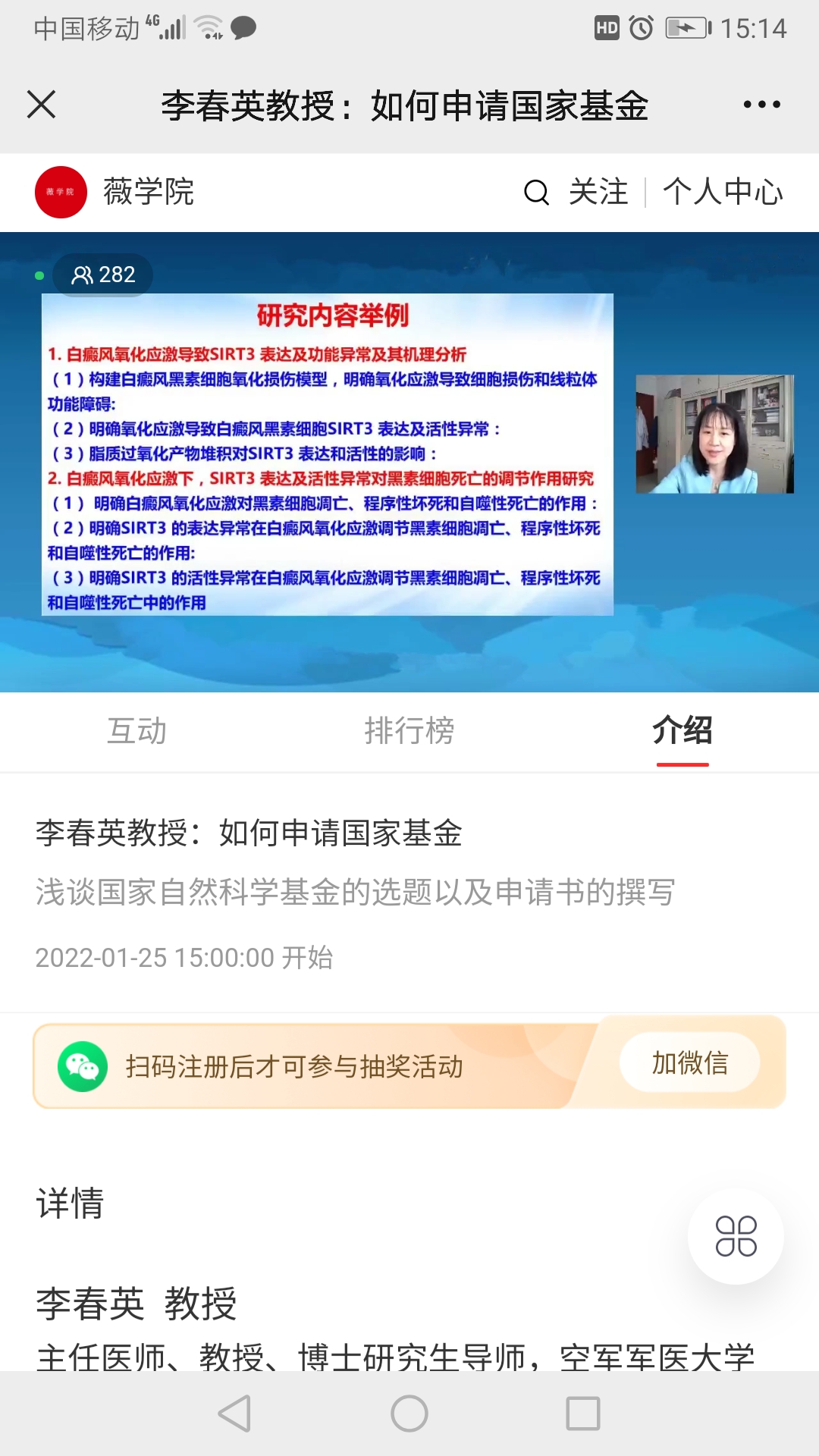
Task: Select the 介绍 tab
Action: [682, 731]
